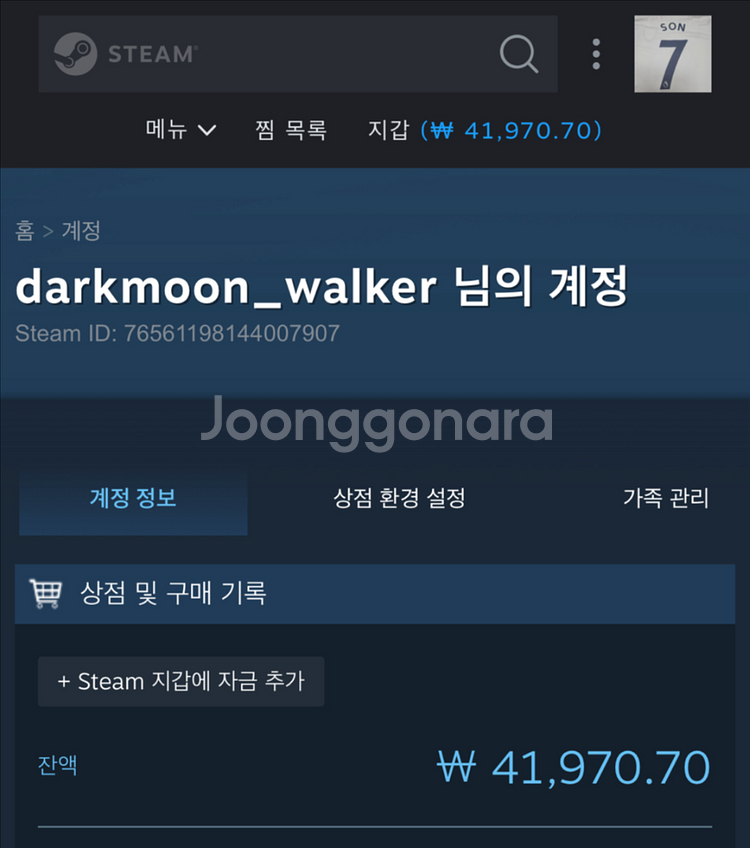This screenshot has width=750, height=848.
Task: Tap the Steam logo to go home
Action: coord(126,54)
